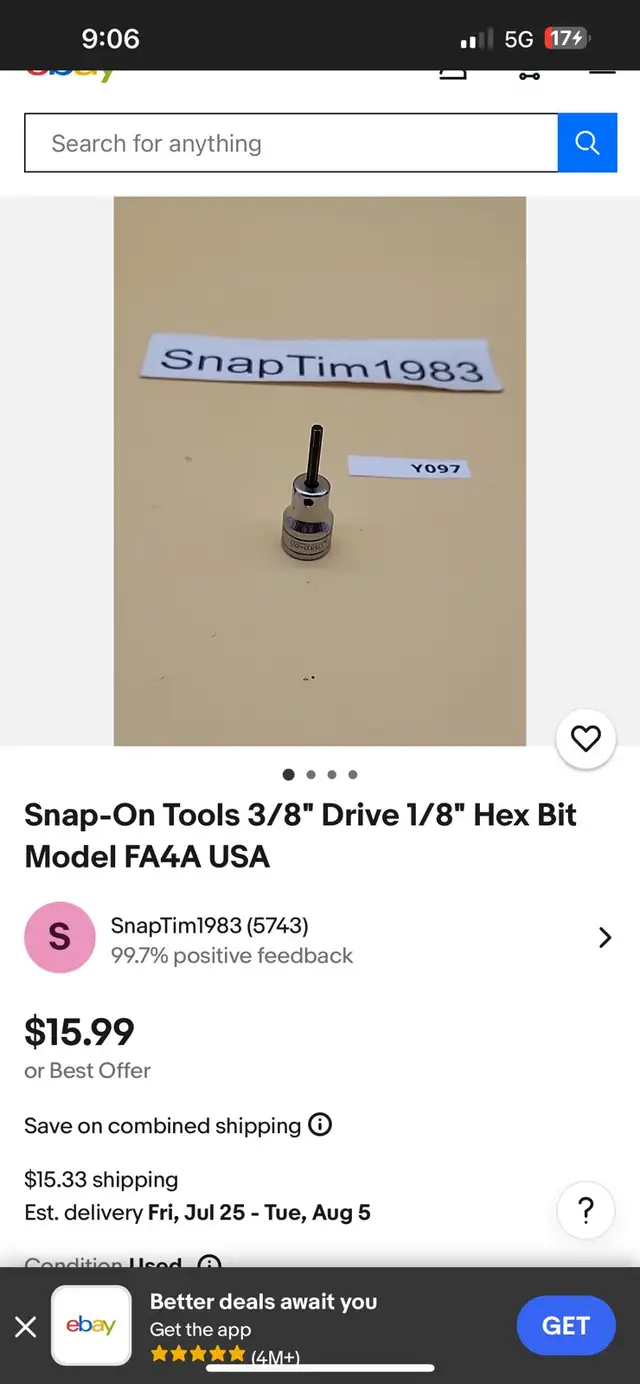
Task: Show info about combined shipping savings
Action: point(320,1125)
